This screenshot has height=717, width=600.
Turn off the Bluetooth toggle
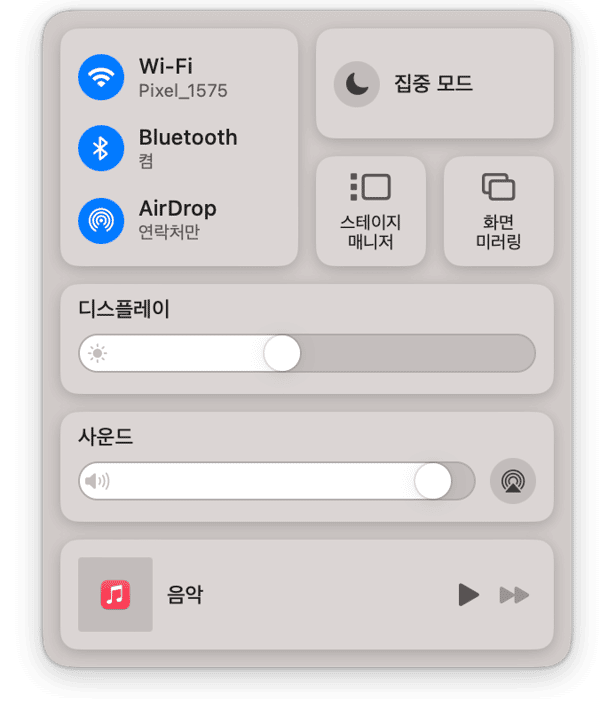(101, 148)
